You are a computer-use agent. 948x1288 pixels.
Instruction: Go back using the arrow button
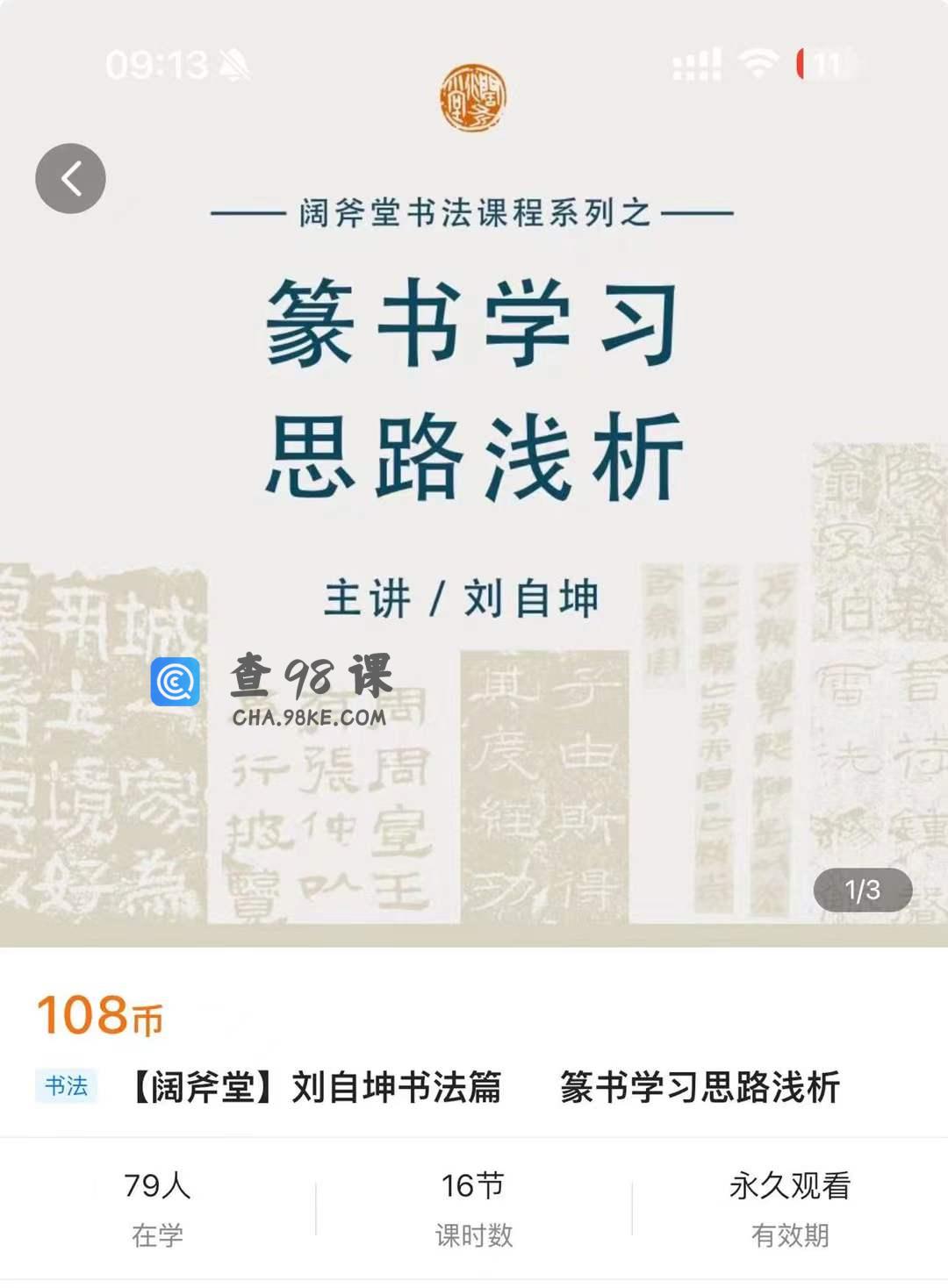(70, 178)
